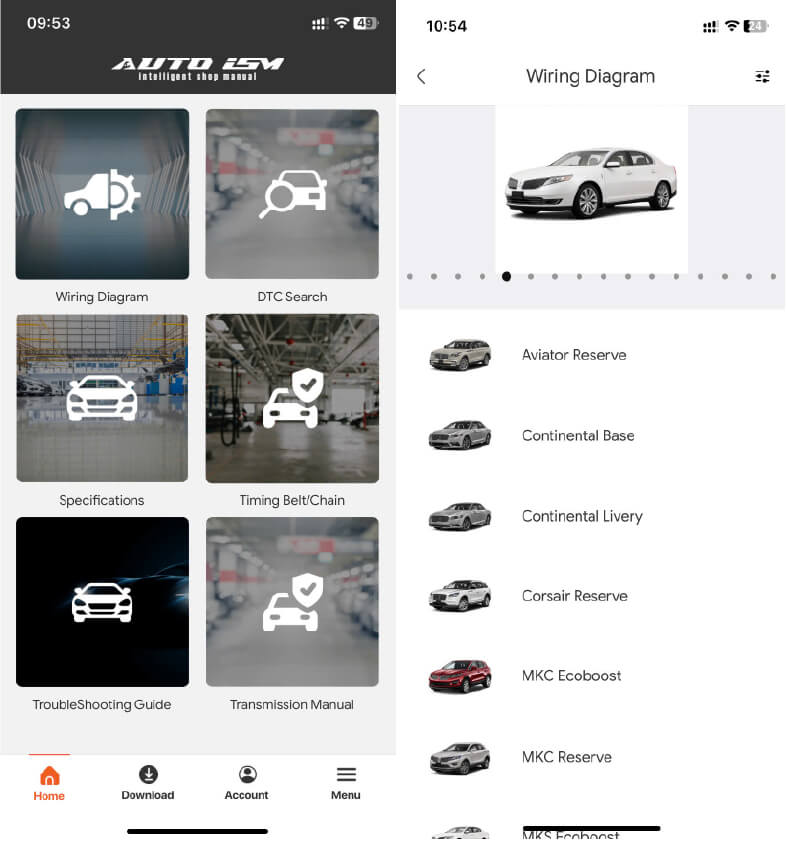786x842 pixels.
Task: Open Timing Belt/Chain section
Action: click(x=292, y=398)
